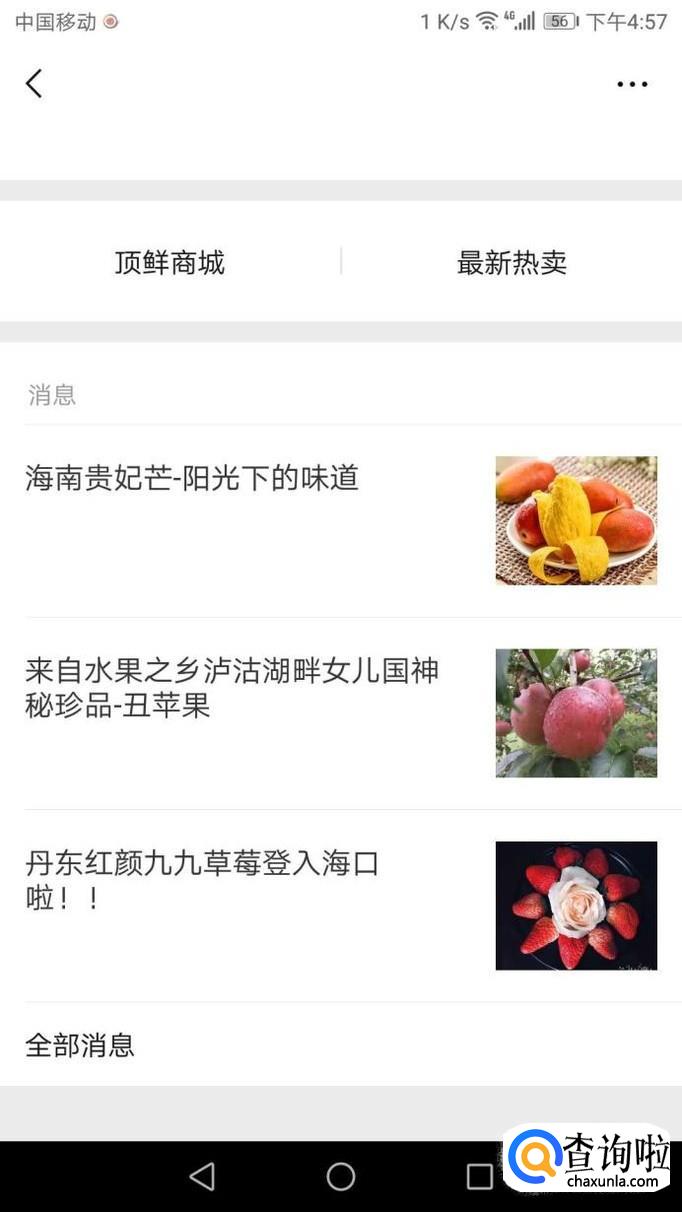This screenshot has height=1212, width=682.
Task: Open the 海南贵妃芒 article
Action: tap(192, 478)
